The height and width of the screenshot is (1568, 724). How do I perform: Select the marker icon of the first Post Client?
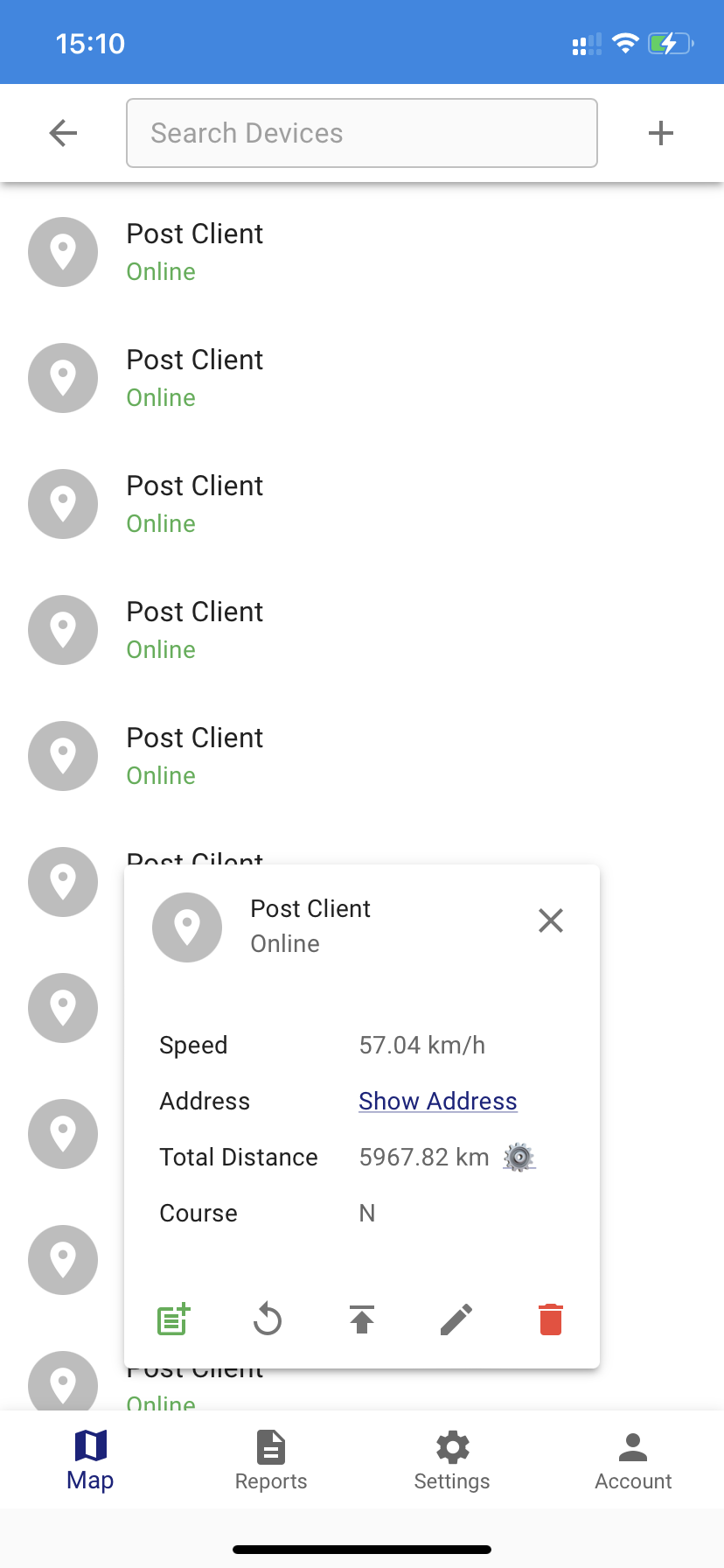(62, 252)
